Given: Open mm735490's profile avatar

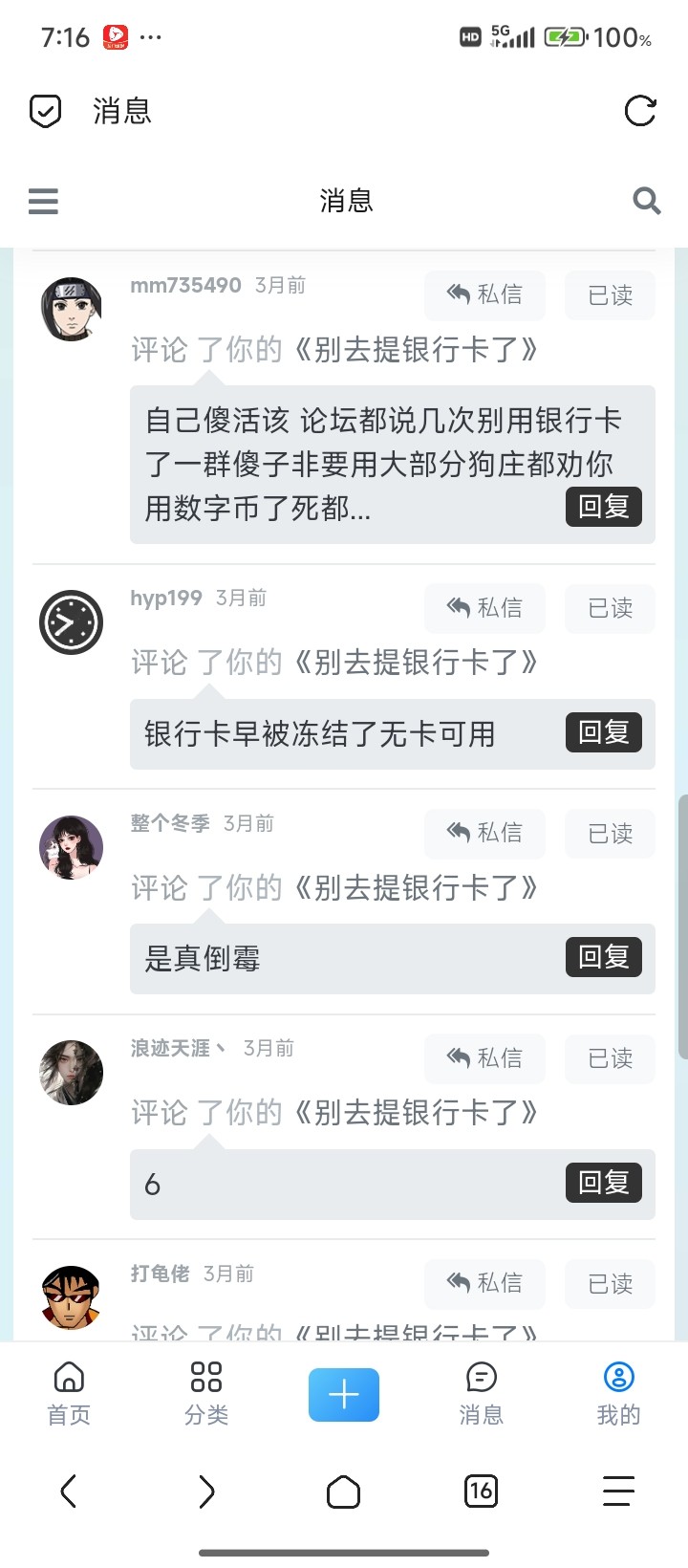Looking at the screenshot, I should click(71, 310).
